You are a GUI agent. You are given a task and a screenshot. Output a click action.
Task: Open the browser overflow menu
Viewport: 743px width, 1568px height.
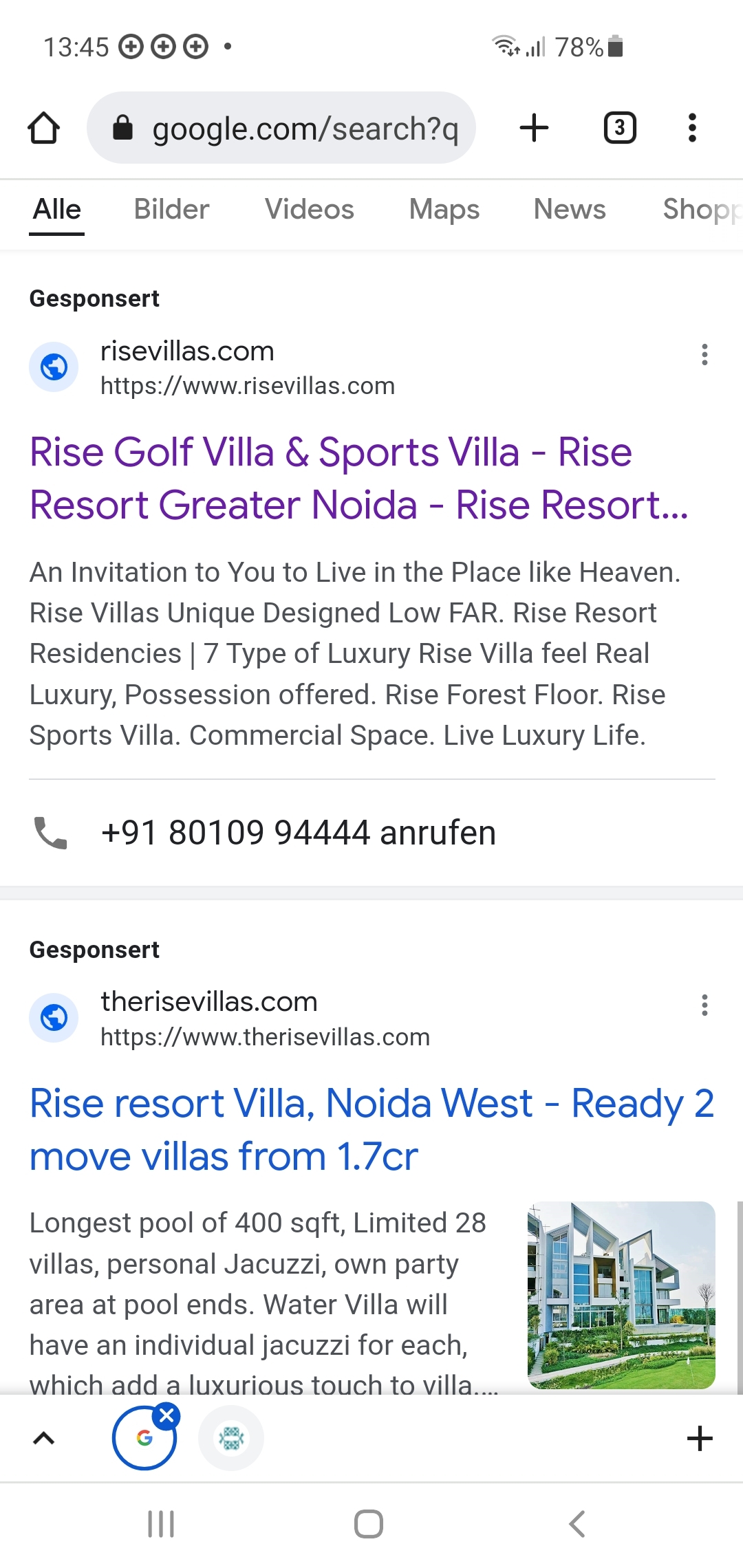click(692, 128)
